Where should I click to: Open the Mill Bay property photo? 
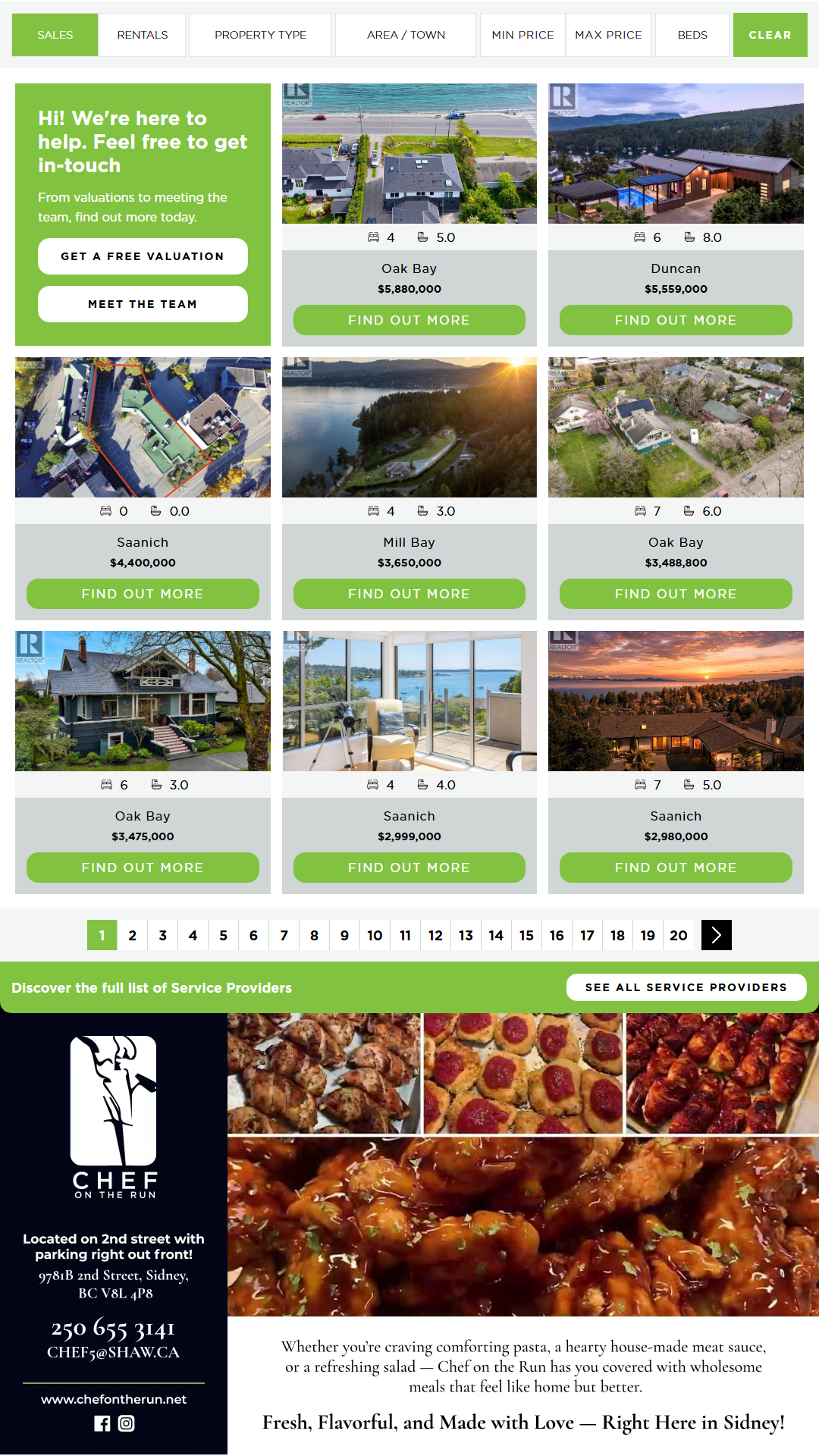pyautogui.click(x=409, y=427)
